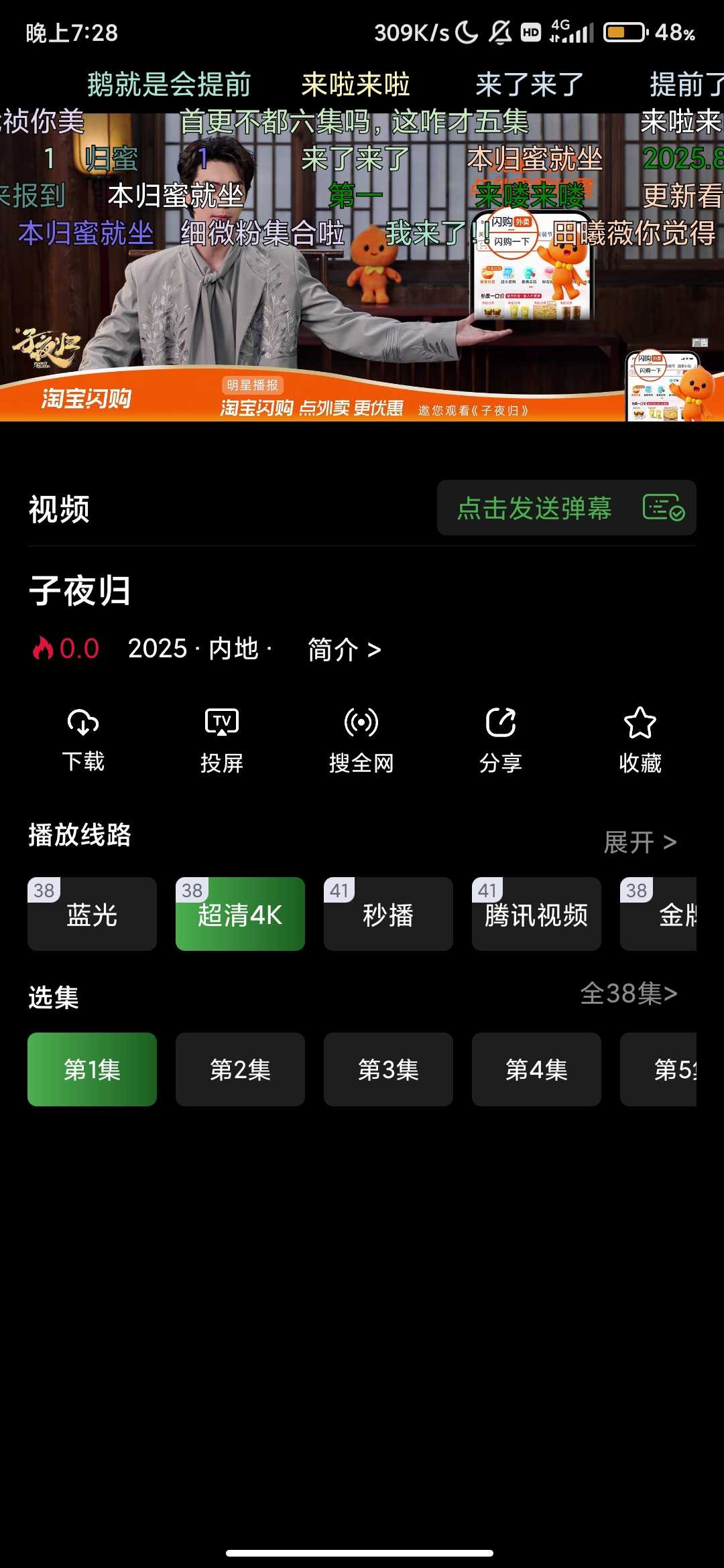This screenshot has width=724, height=1568.
Task: Jump to episode 第3集
Action: [x=388, y=1069]
